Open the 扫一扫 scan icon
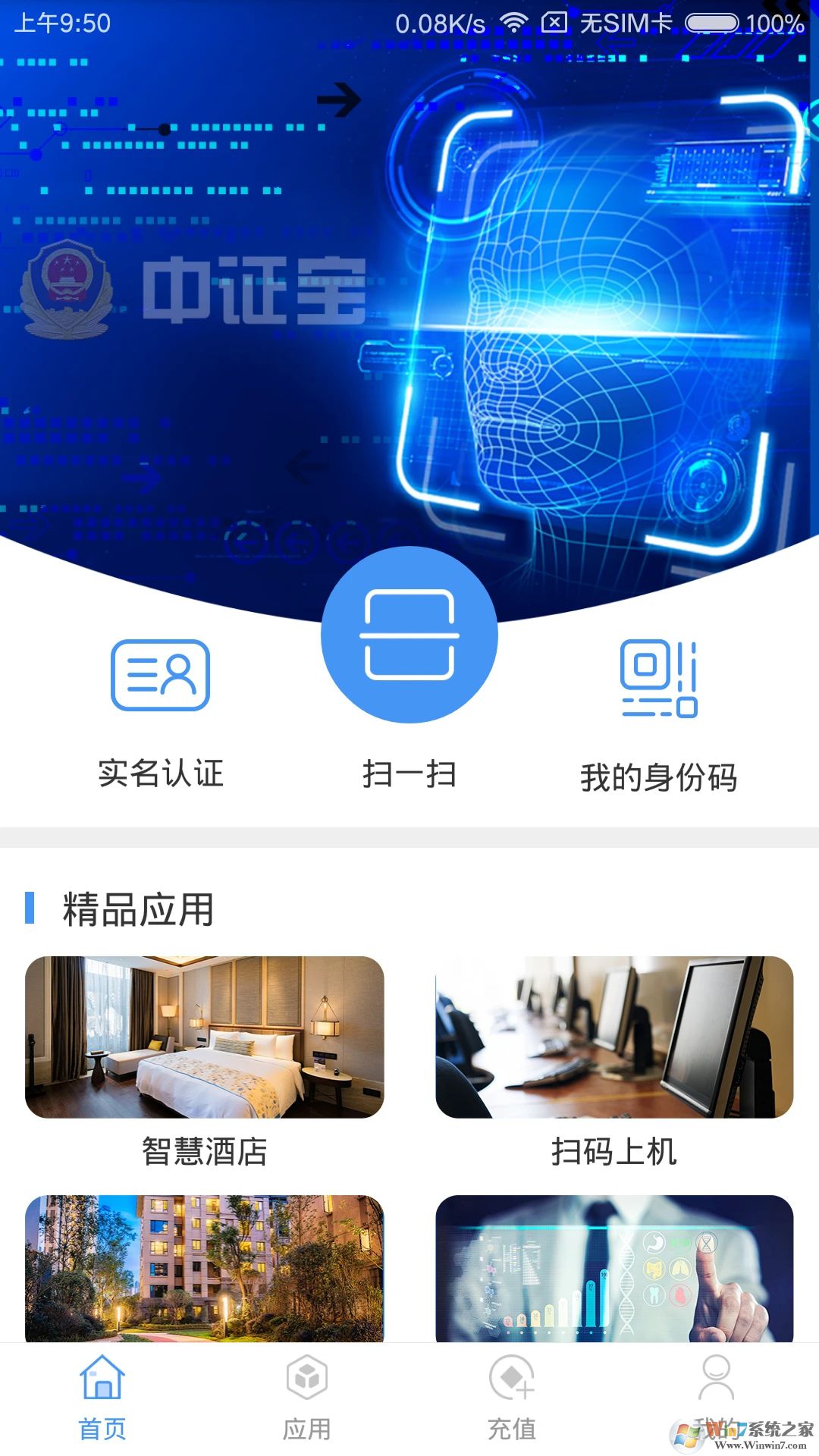The image size is (819, 1456). 409,637
